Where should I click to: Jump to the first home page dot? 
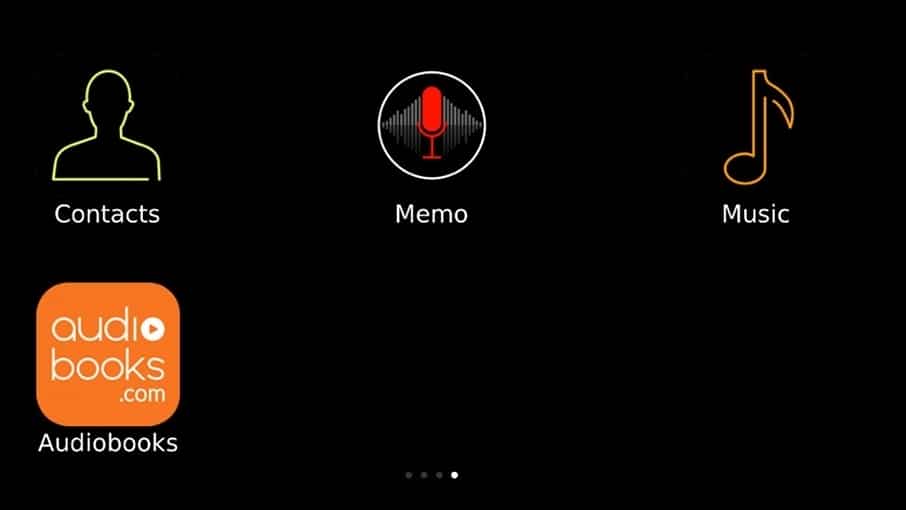[409, 475]
